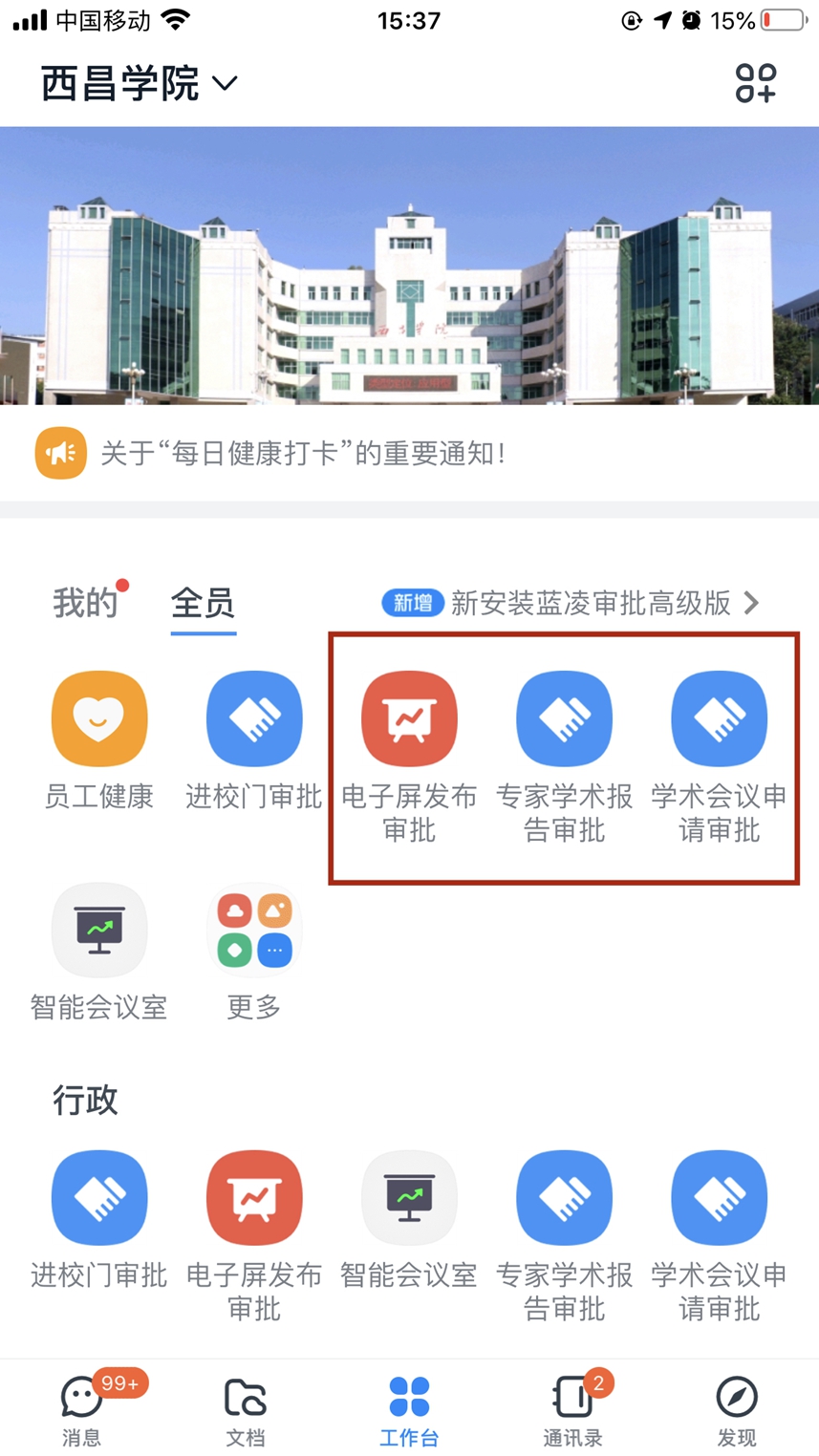Open the 西昌学院 organization dropdown

click(x=139, y=84)
